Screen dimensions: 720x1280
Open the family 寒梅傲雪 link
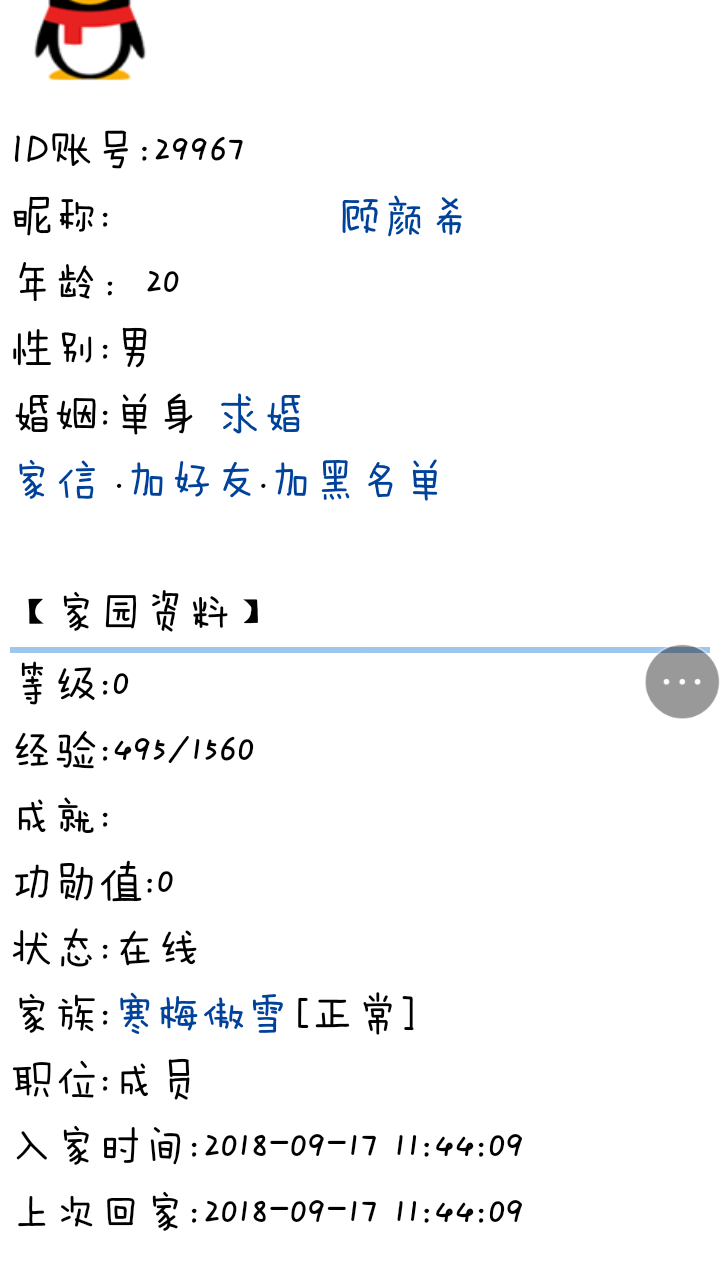(201, 1015)
